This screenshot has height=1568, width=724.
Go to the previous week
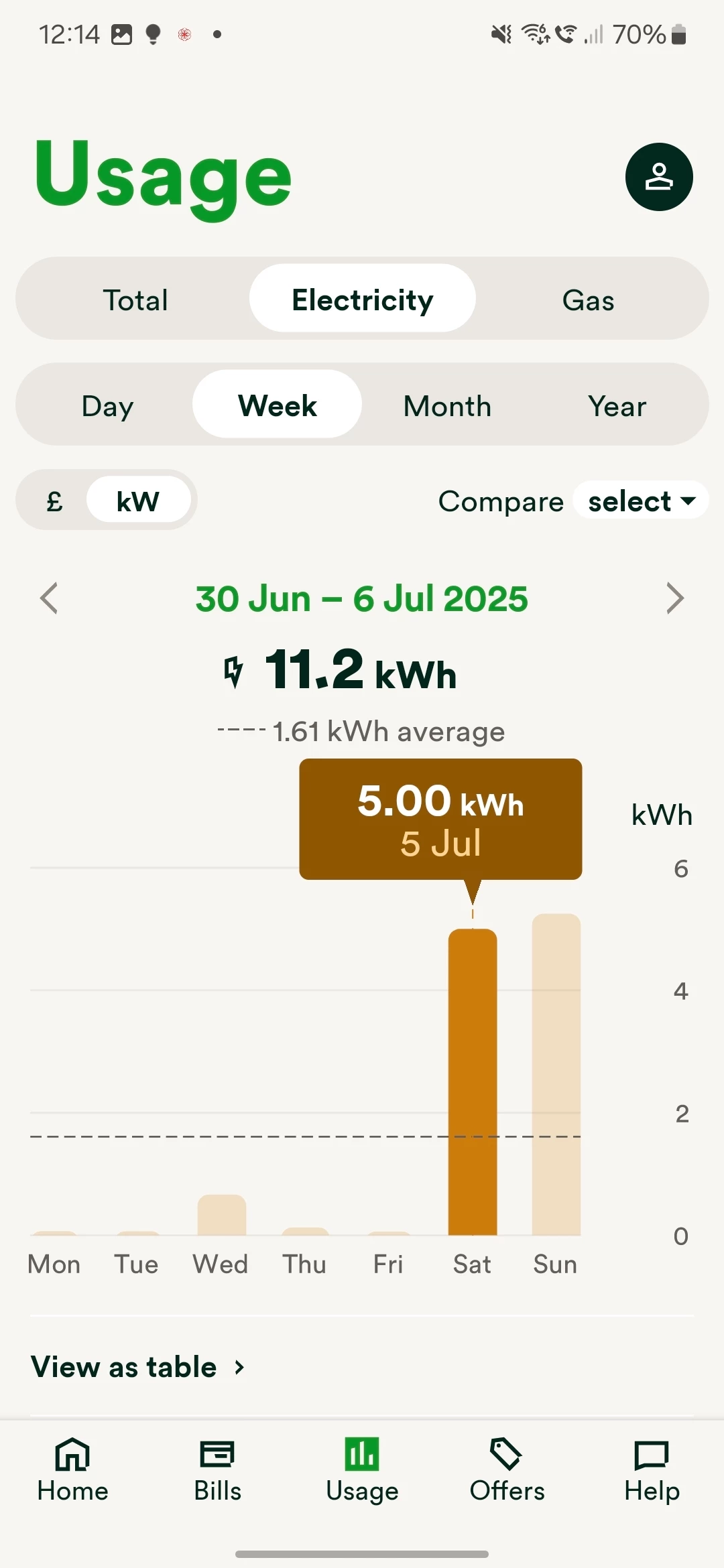click(x=50, y=598)
